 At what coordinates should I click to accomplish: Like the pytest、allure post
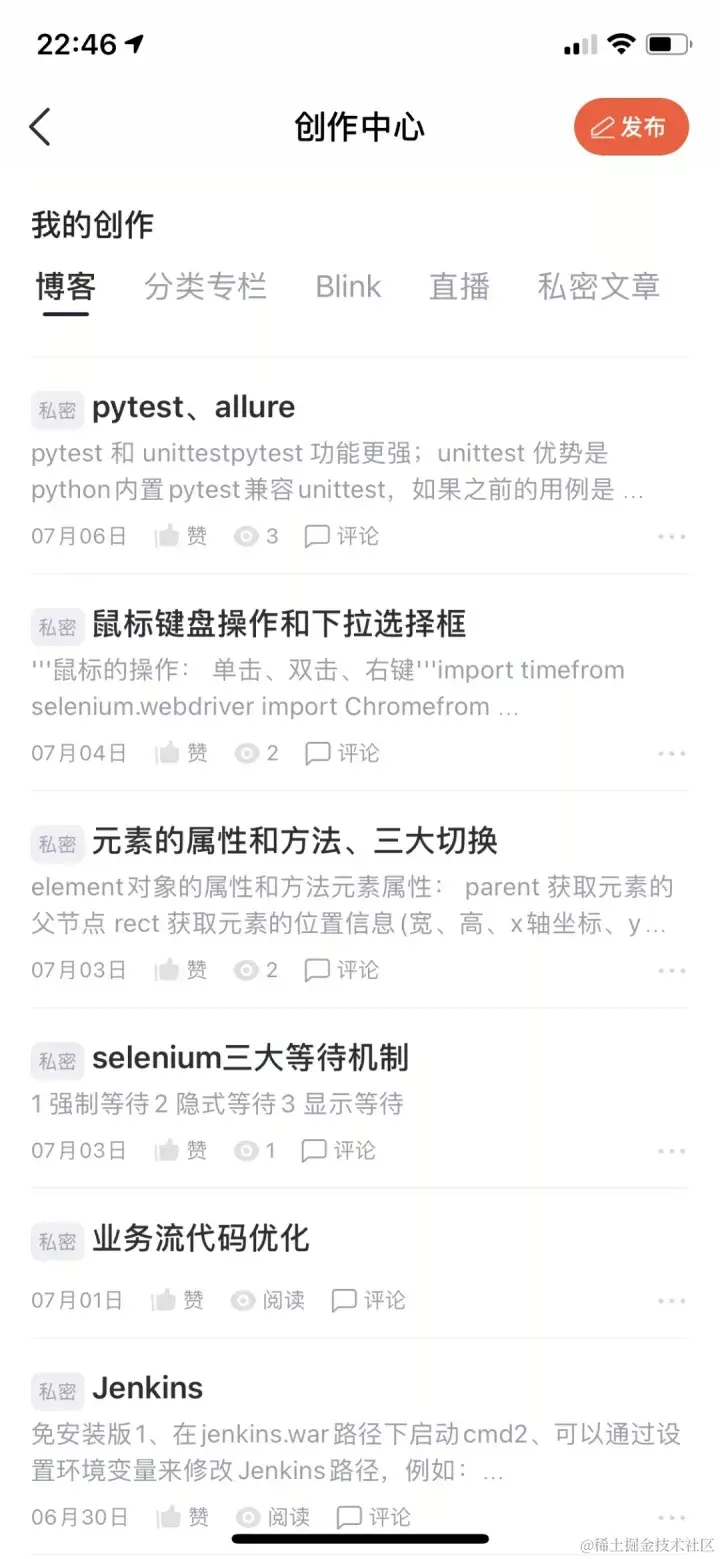point(181,536)
